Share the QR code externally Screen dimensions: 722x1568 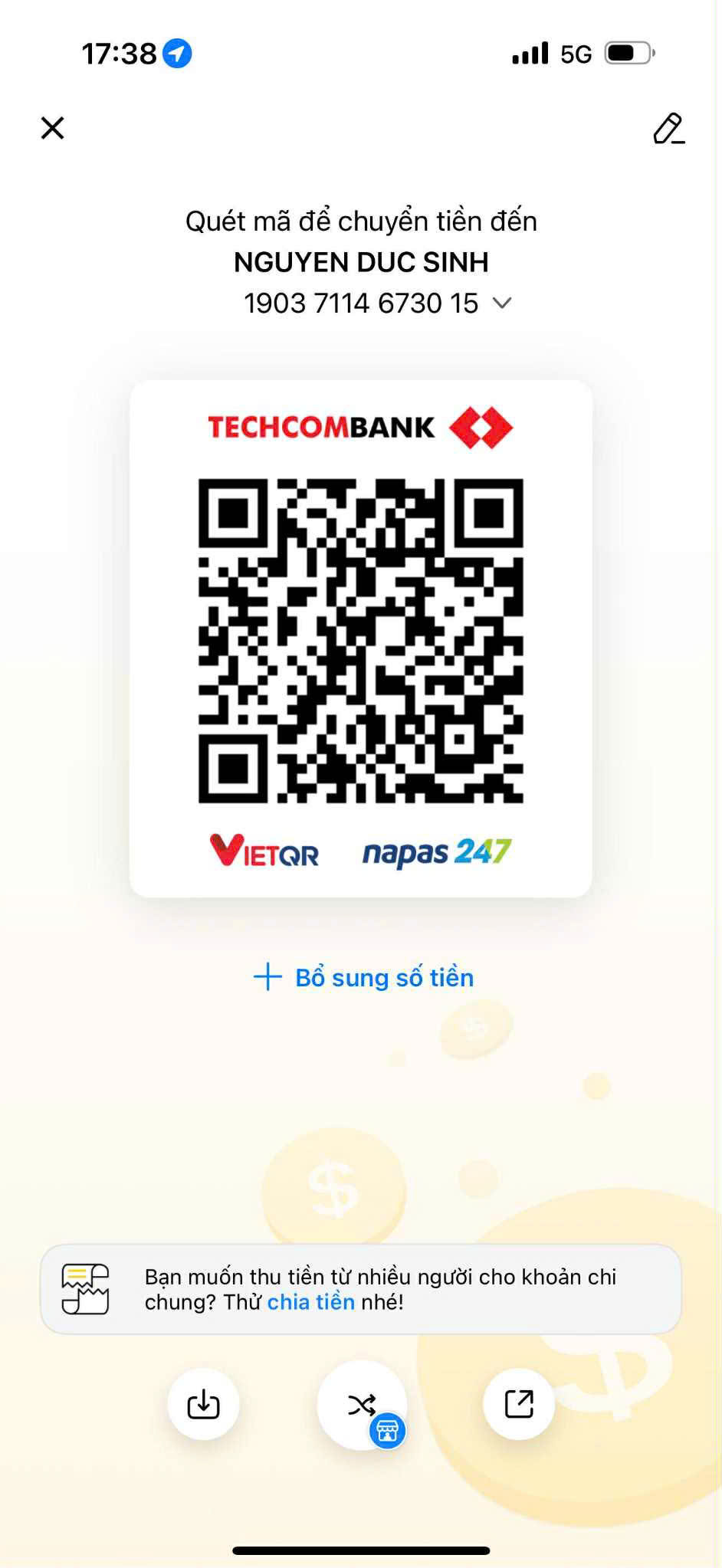click(x=519, y=1405)
